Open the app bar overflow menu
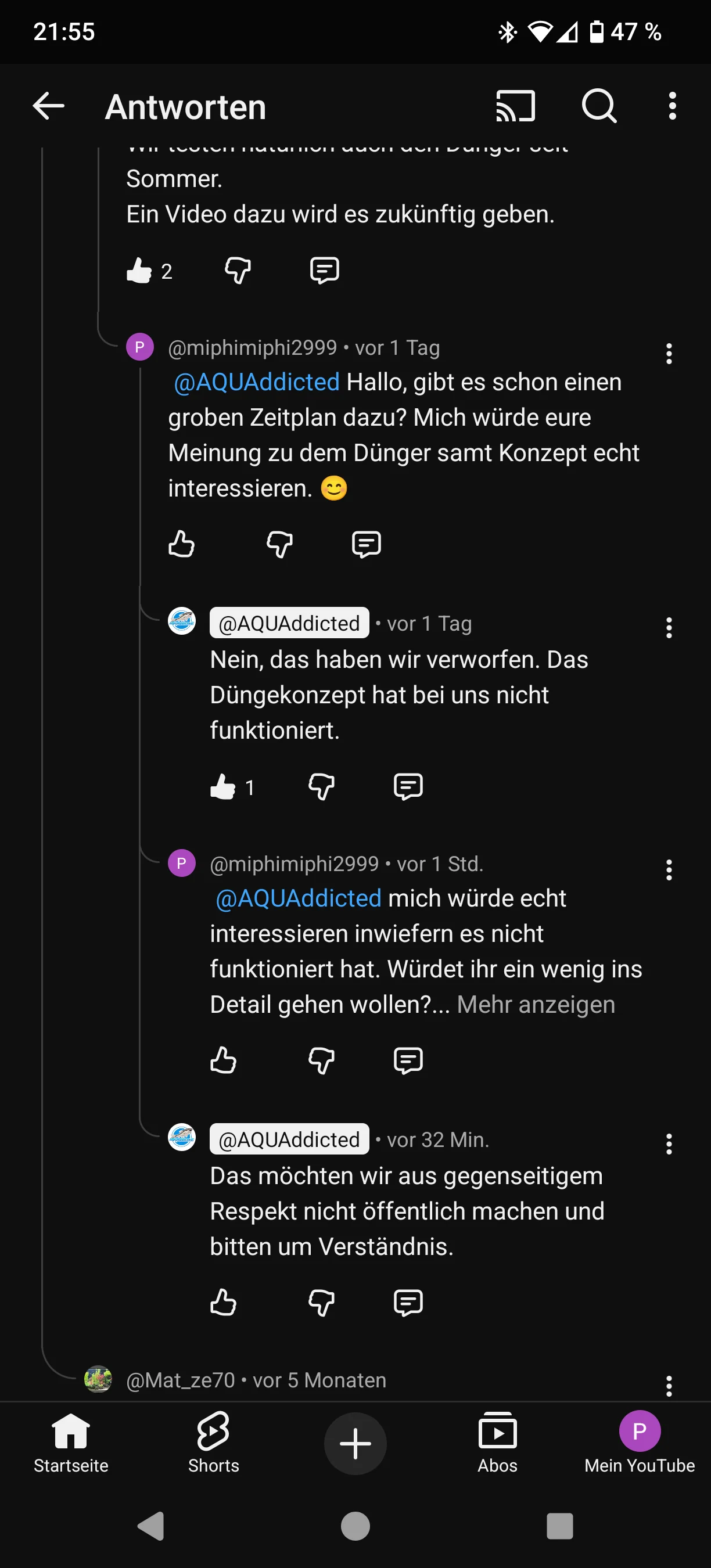The width and height of the screenshot is (711, 1568). point(672,106)
